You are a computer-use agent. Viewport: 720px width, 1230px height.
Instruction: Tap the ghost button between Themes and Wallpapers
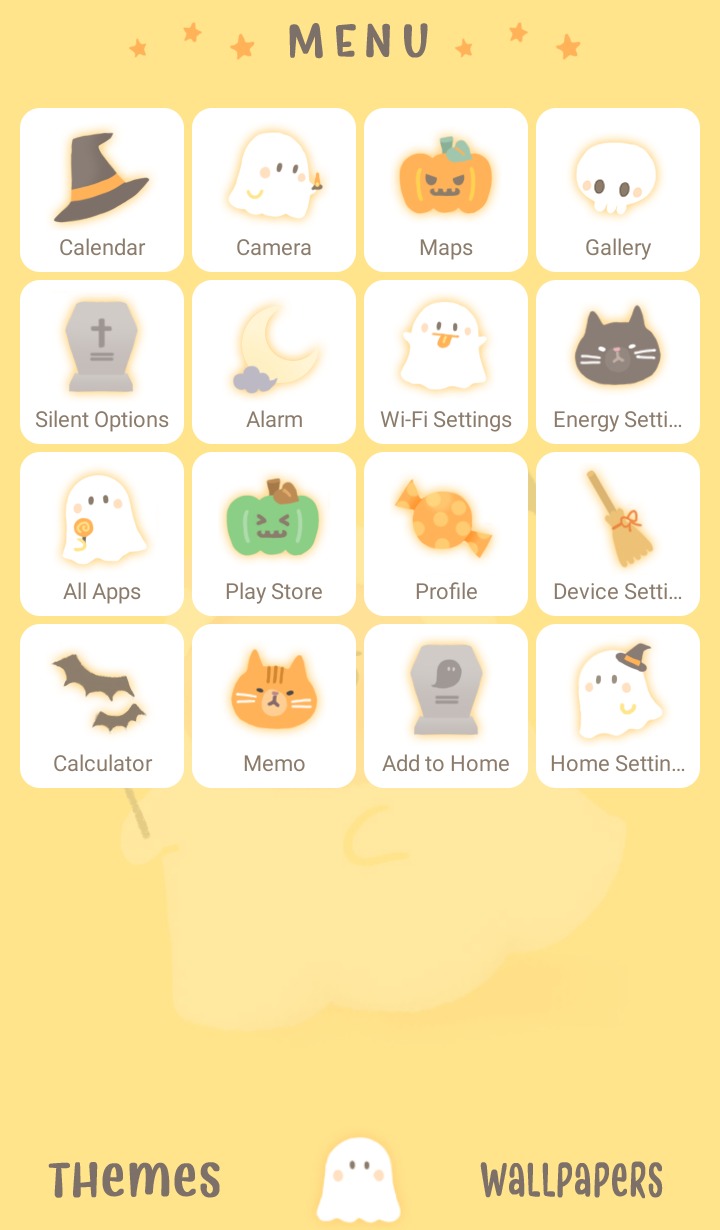point(358,1178)
